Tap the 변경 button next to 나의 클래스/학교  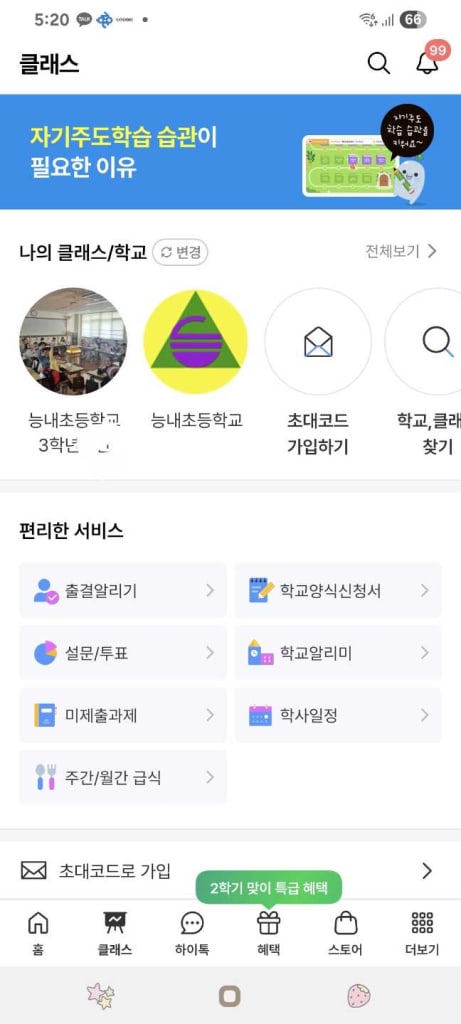tap(180, 252)
